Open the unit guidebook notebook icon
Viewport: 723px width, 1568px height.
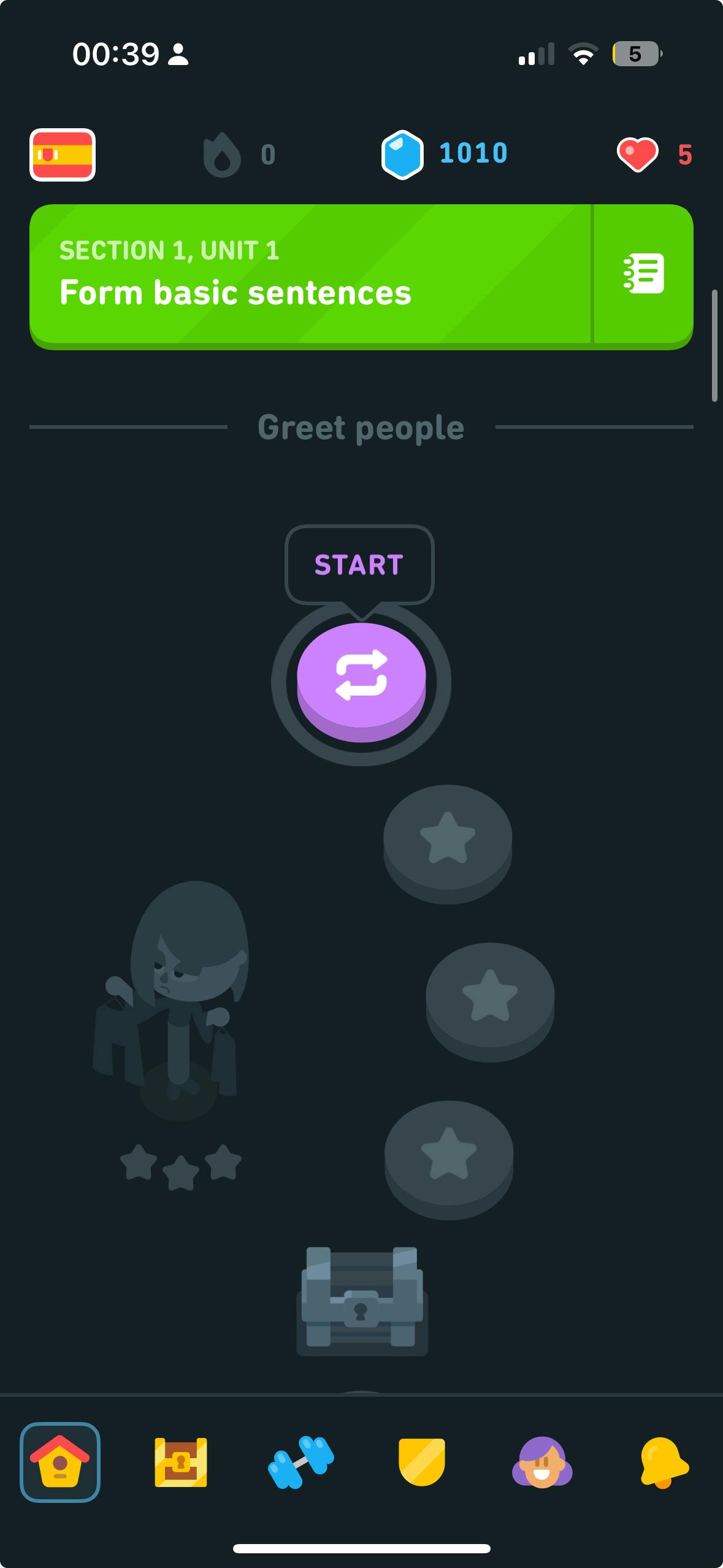[643, 274]
